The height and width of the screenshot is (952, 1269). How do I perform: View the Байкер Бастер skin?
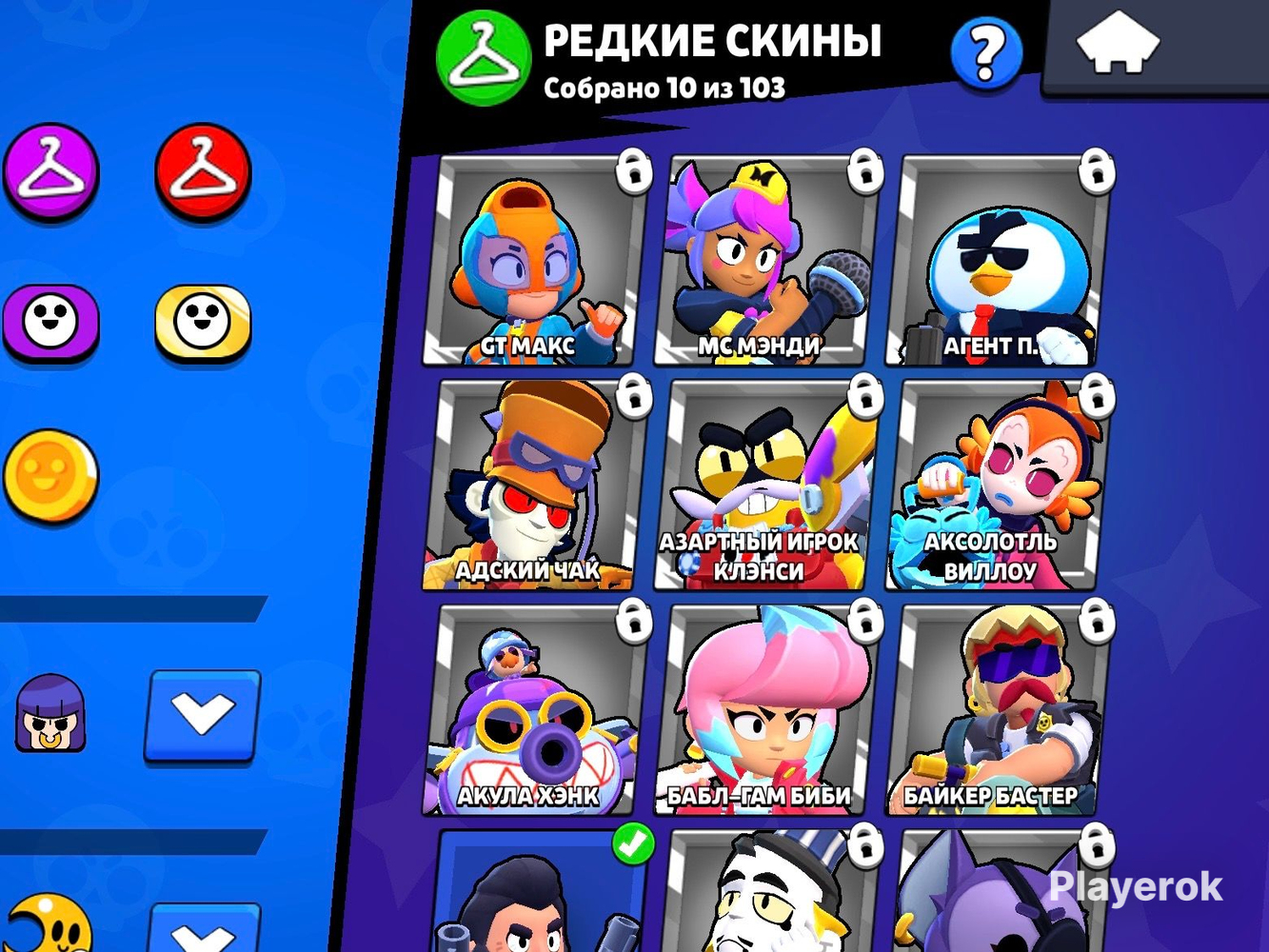997,709
